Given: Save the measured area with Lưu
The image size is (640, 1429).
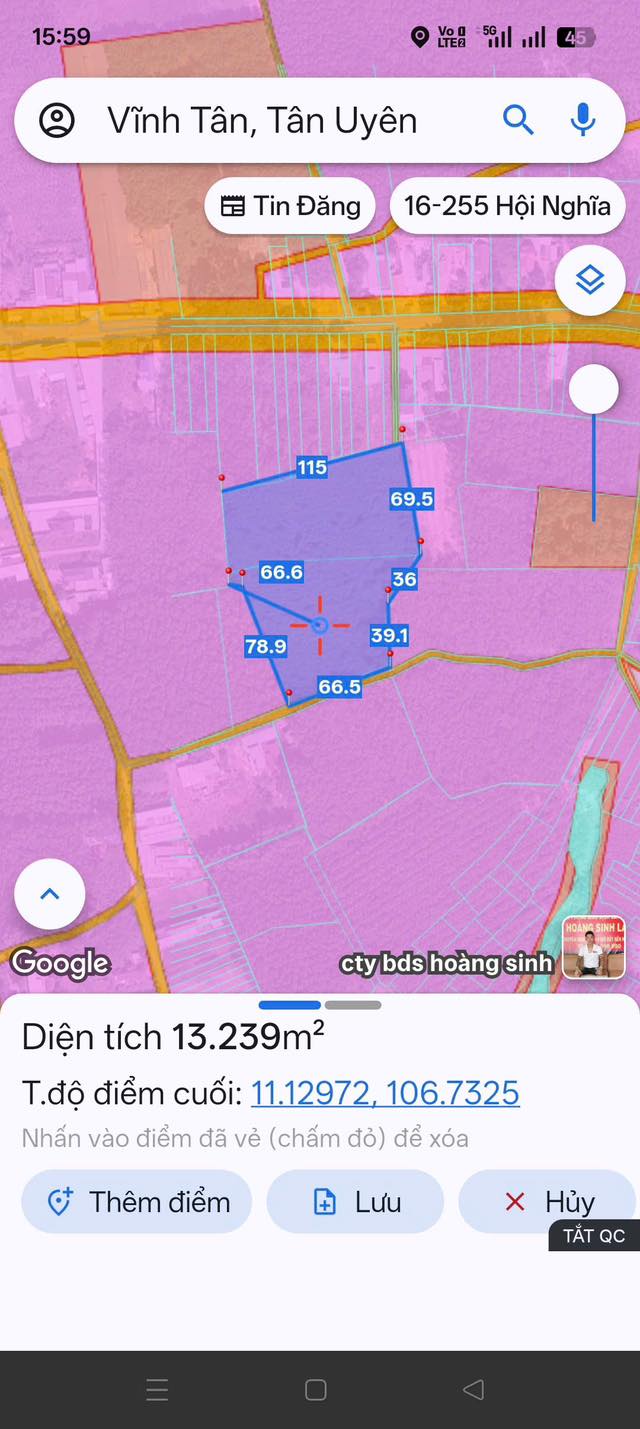Looking at the screenshot, I should click(354, 1201).
